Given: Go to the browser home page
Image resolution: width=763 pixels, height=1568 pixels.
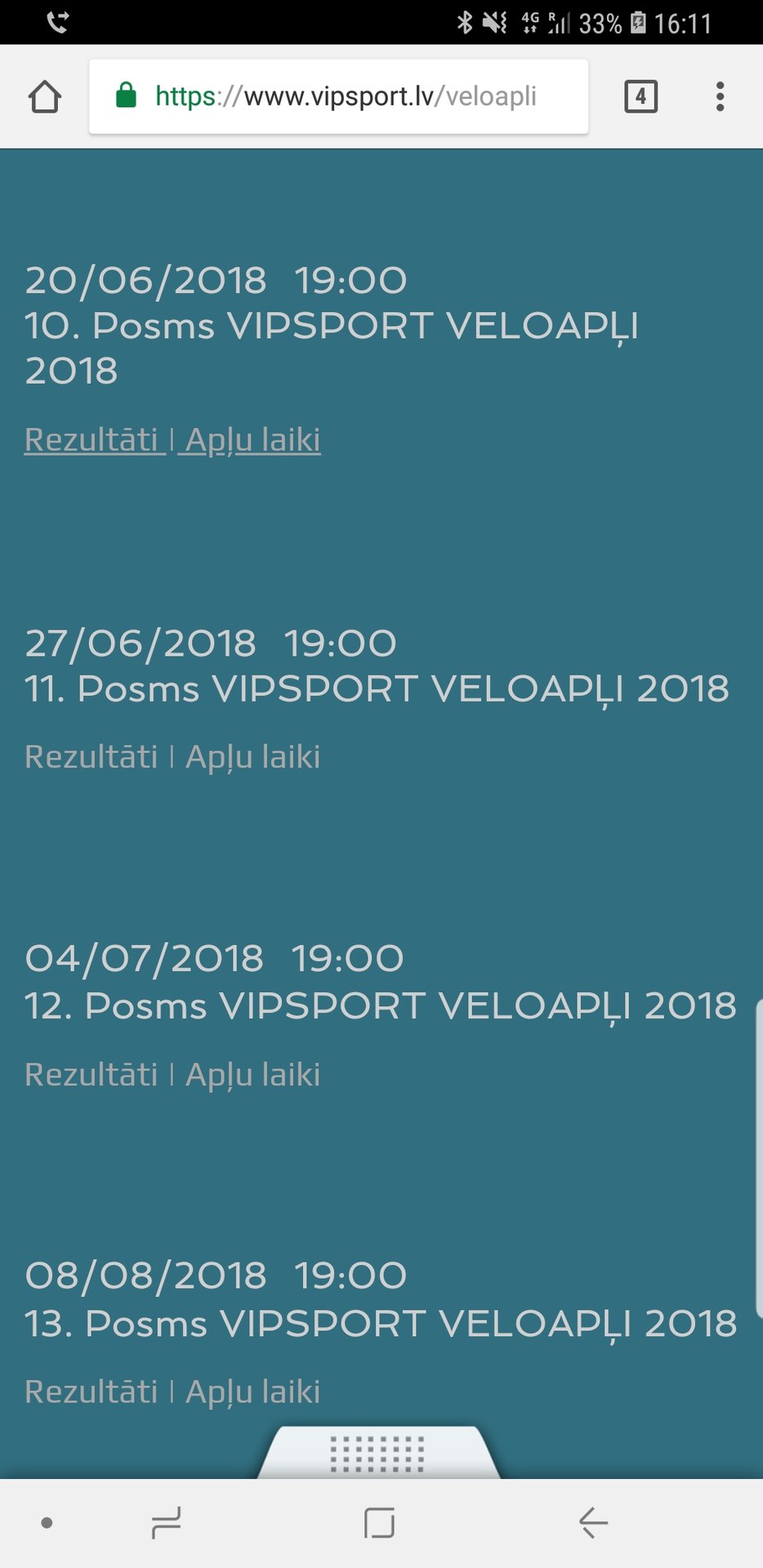Looking at the screenshot, I should [45, 96].
